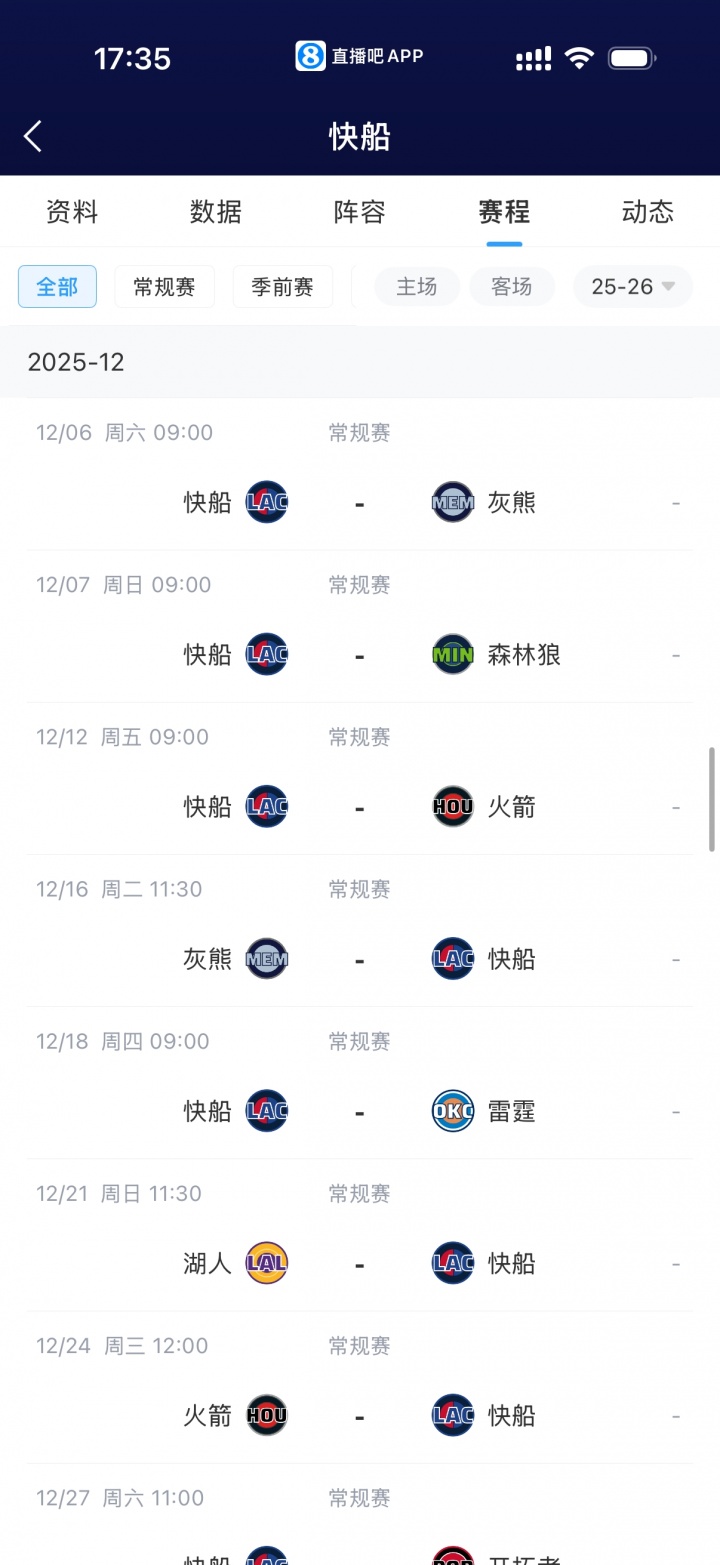
Task: Tap the Grizzlies MEM team logo
Action: coord(452,502)
